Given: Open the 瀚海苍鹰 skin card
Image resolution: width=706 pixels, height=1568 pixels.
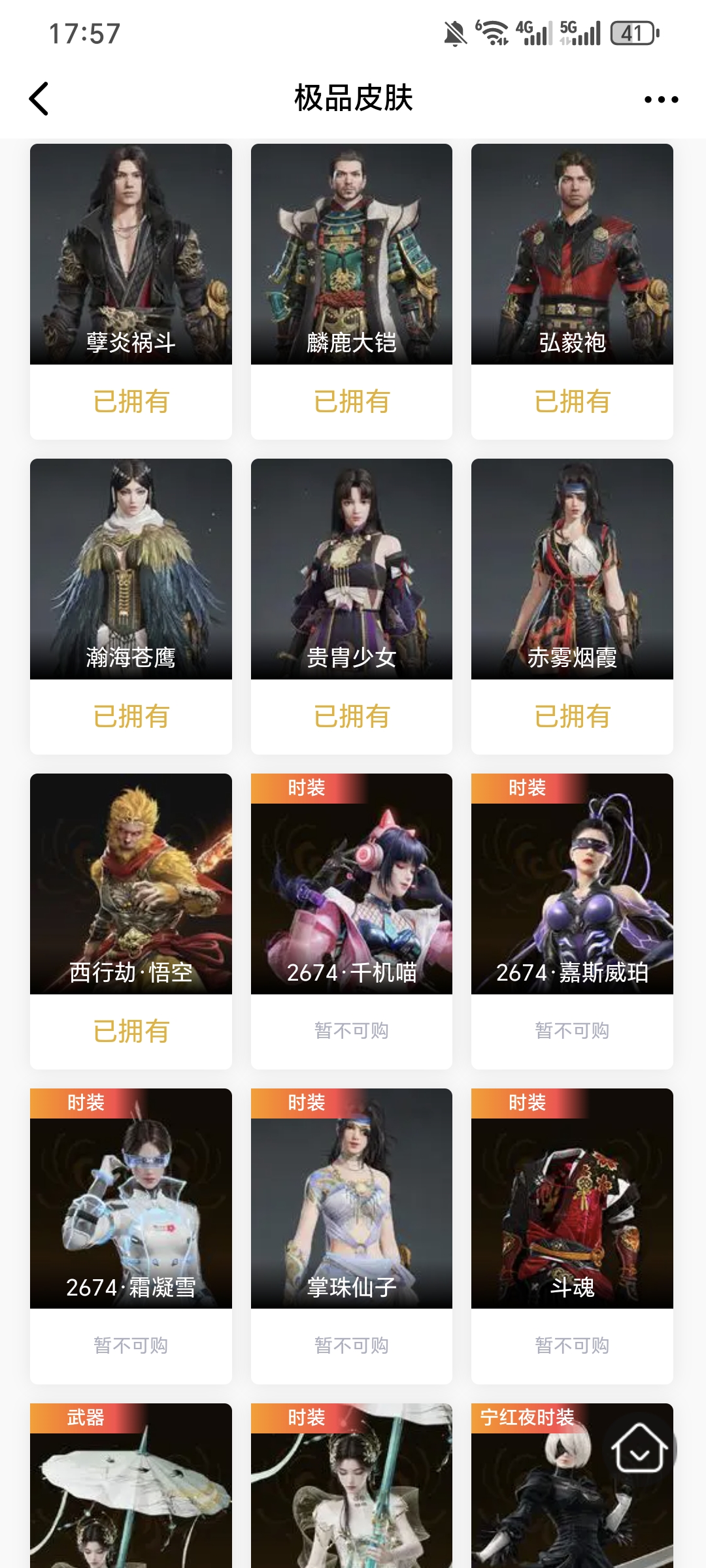Looking at the screenshot, I should coord(131,570).
